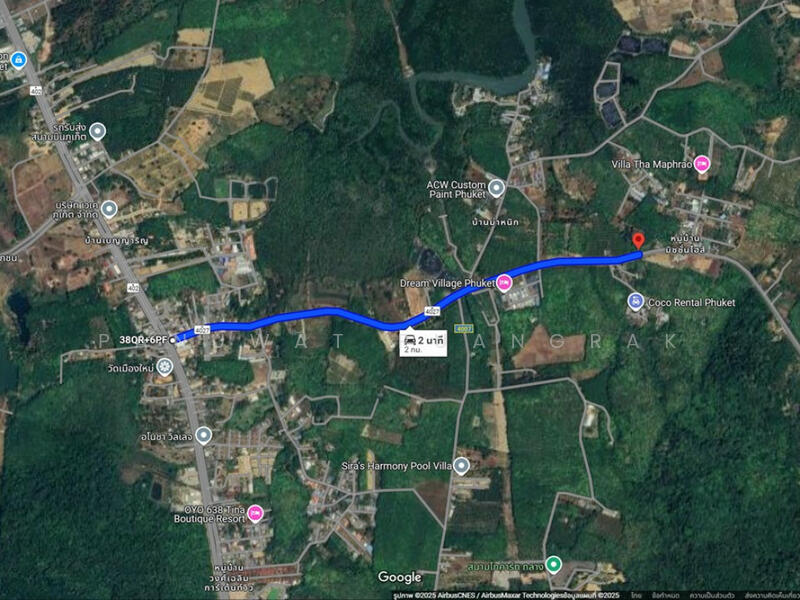
Task: Open the ความเป็นส่วนตัว privacy link
Action: coord(713,594)
